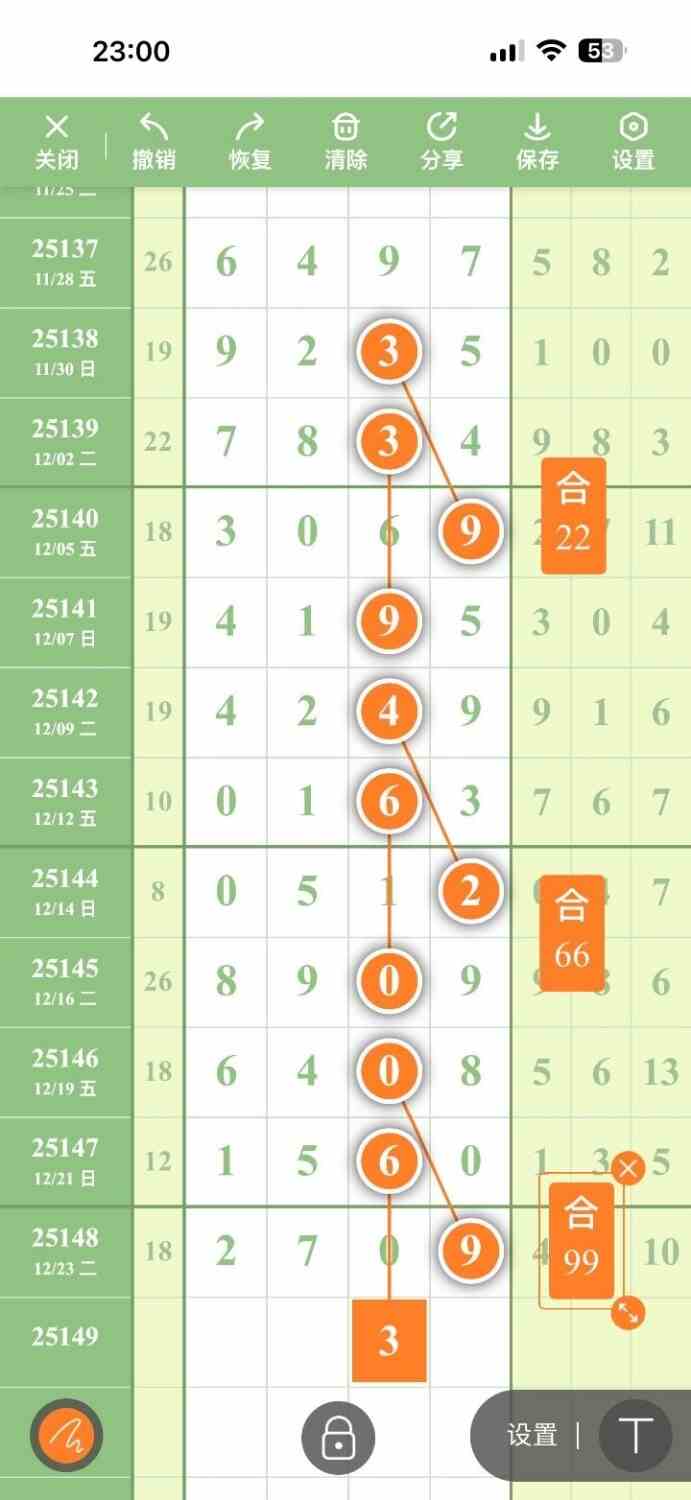
Task: Toggle the lock button
Action: pyautogui.click(x=338, y=1438)
